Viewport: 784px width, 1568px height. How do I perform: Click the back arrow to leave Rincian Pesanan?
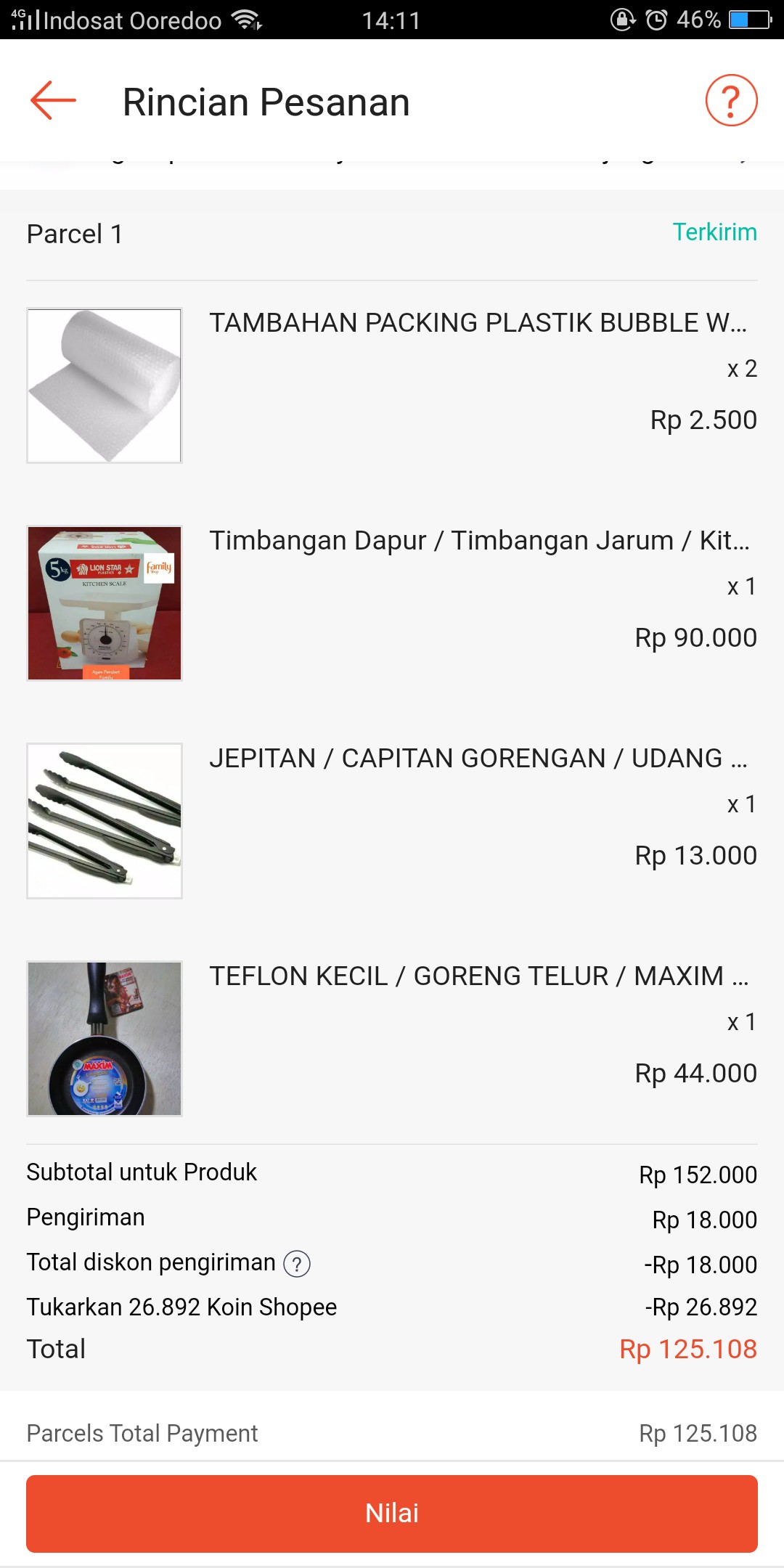49,102
